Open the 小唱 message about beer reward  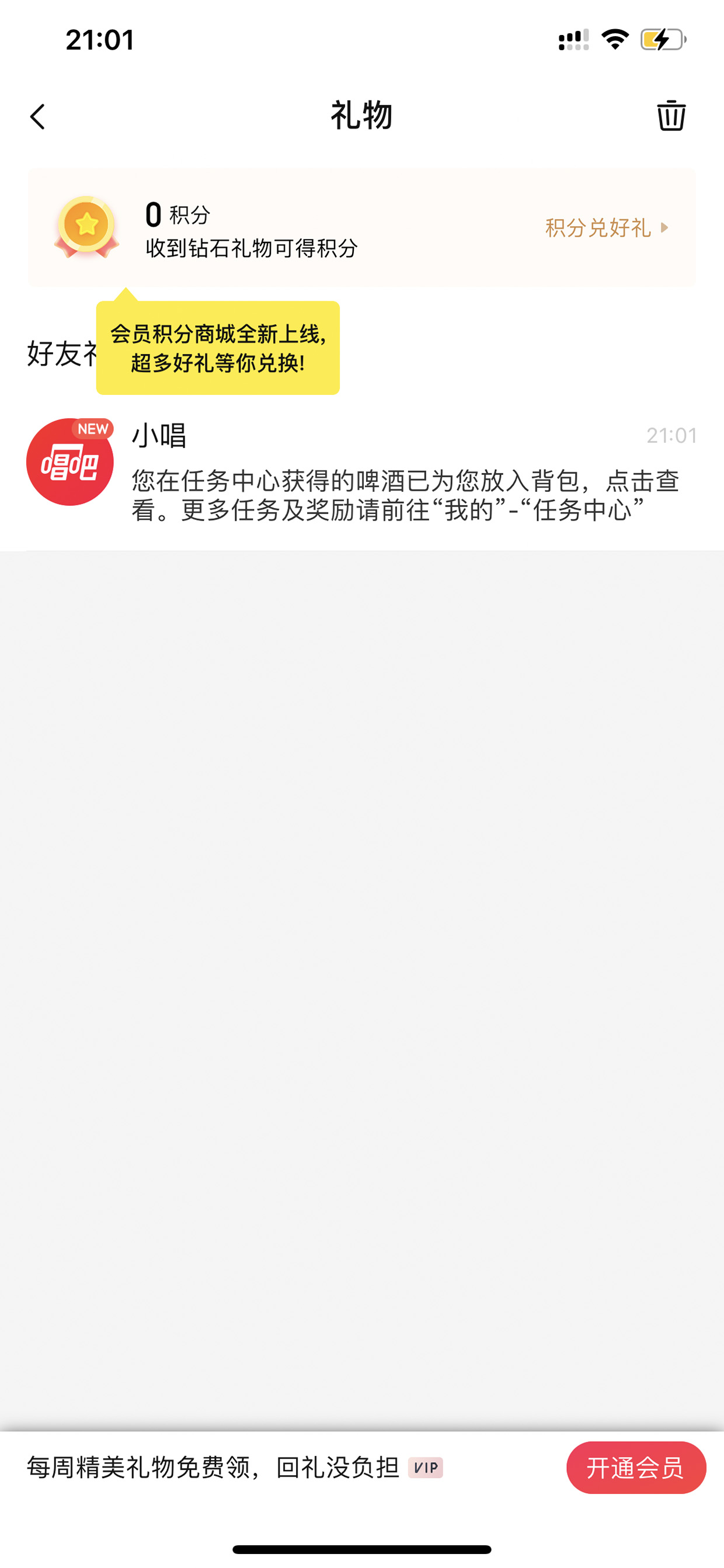pyautogui.click(x=362, y=471)
